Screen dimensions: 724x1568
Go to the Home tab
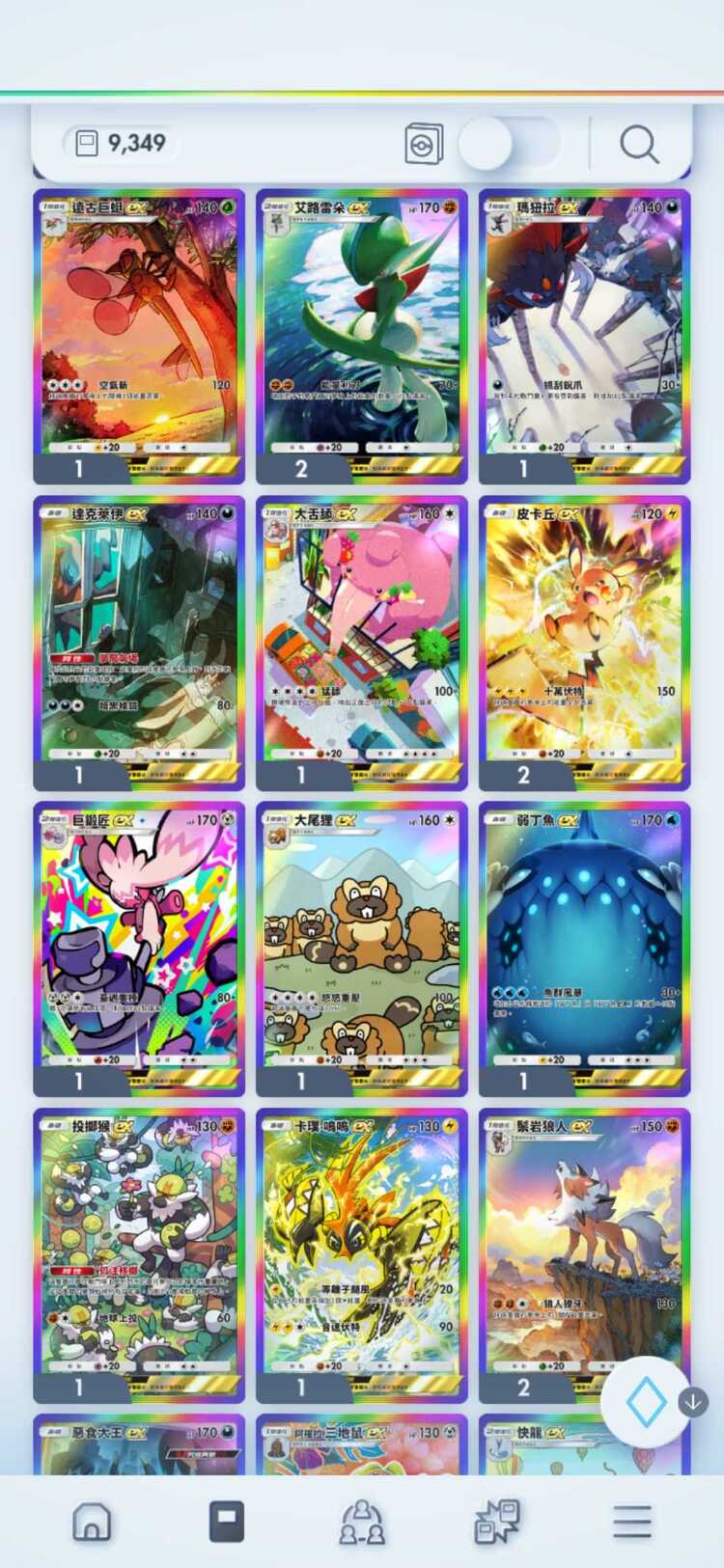coord(92,1522)
